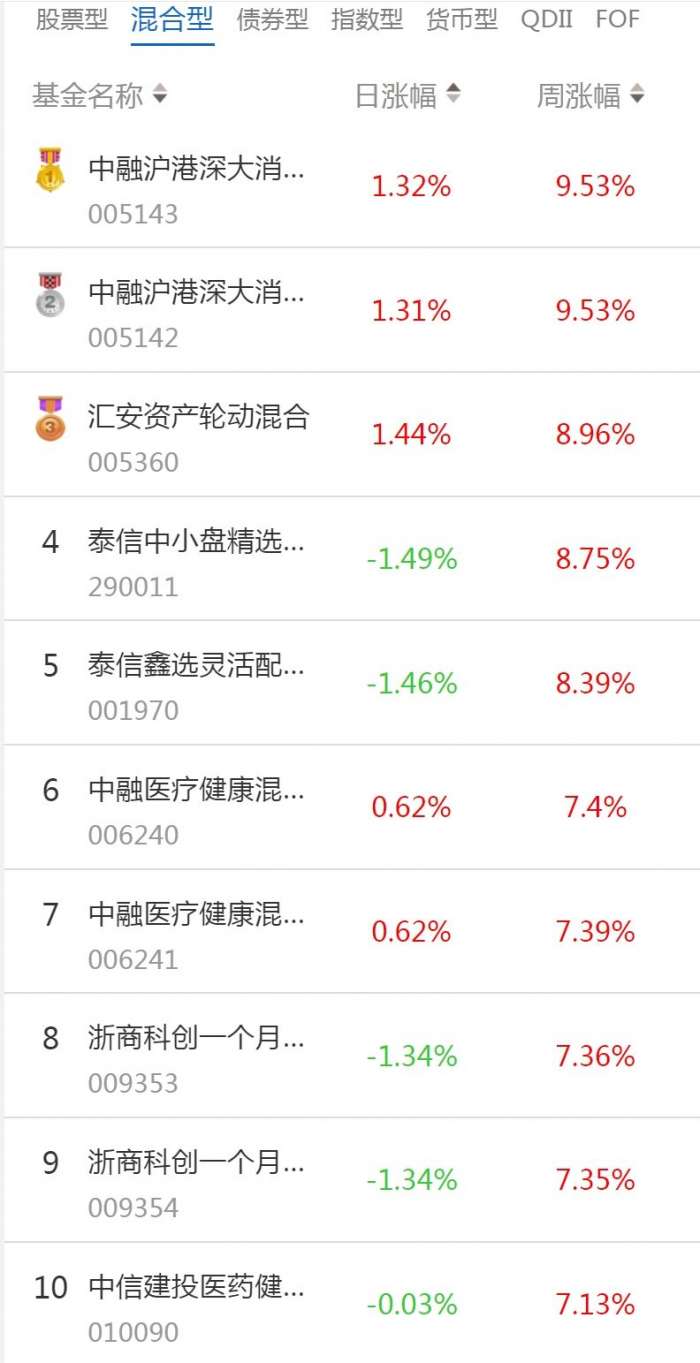The image size is (700, 1363).
Task: Open 泰信中小盘精选 fund 290011
Action: coord(196,558)
